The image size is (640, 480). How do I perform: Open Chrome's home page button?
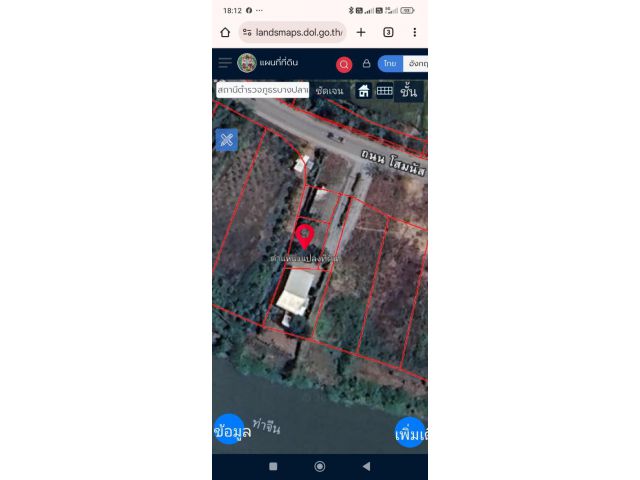pyautogui.click(x=225, y=32)
